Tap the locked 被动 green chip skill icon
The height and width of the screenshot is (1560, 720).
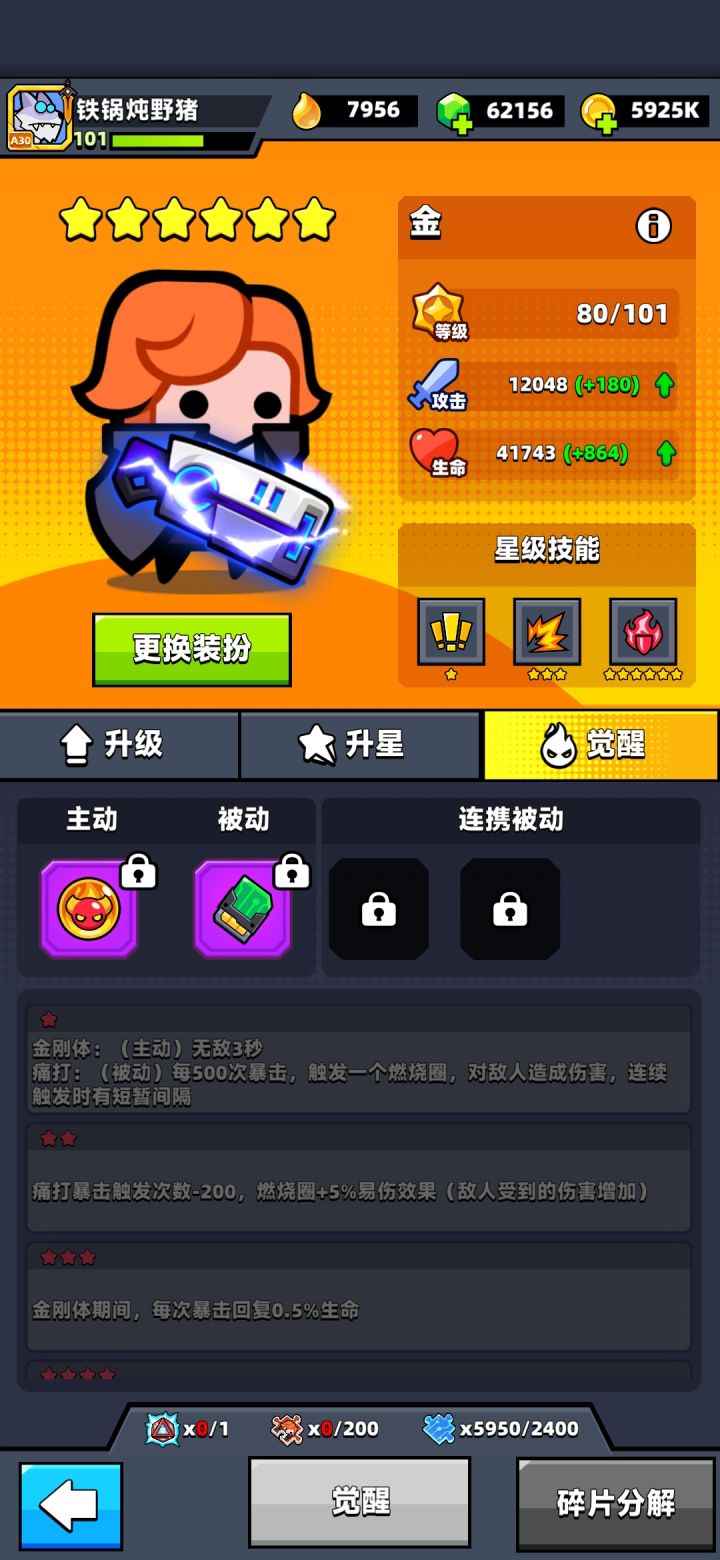point(243,910)
